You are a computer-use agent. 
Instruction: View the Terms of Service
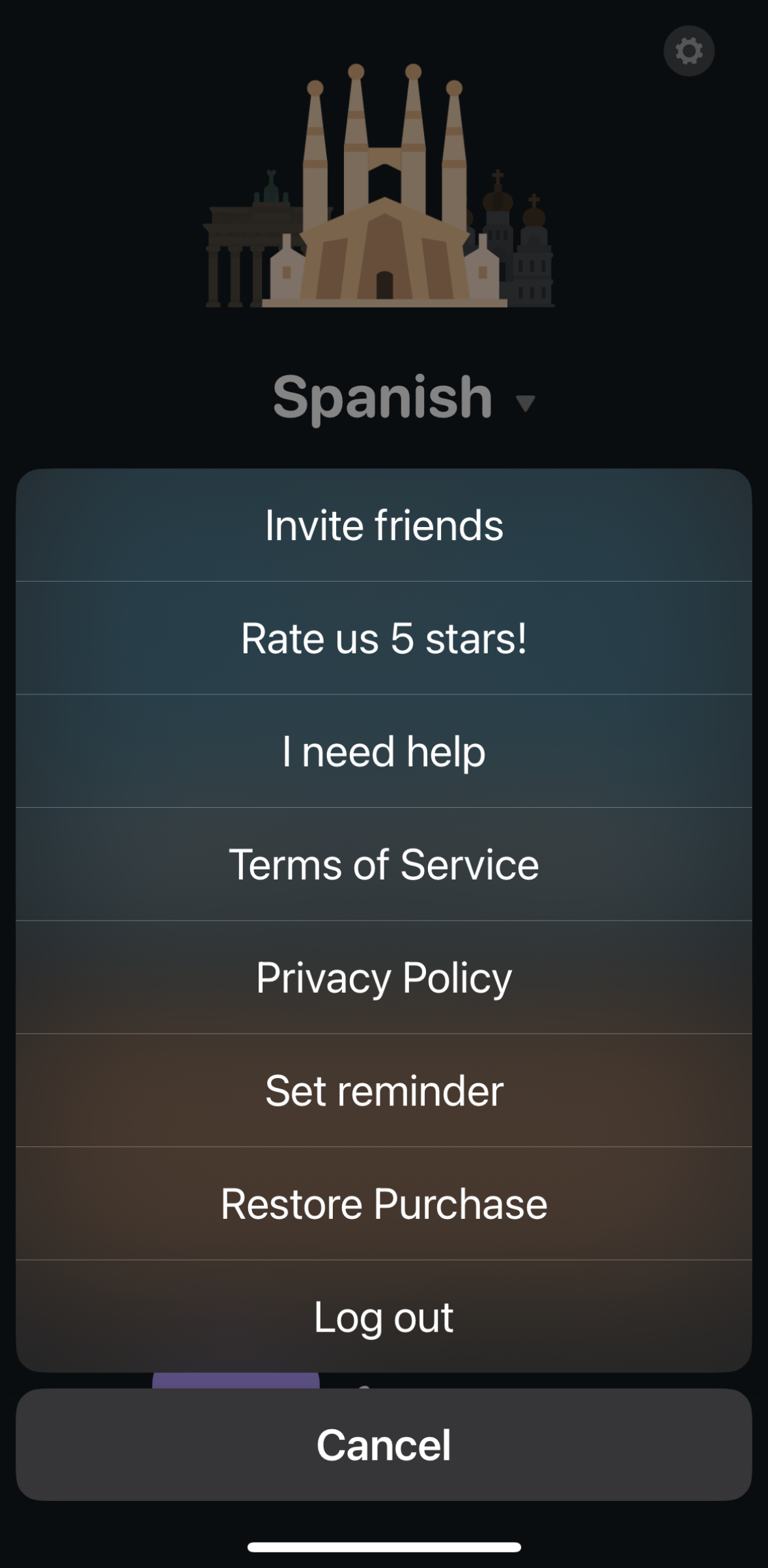[x=384, y=864]
